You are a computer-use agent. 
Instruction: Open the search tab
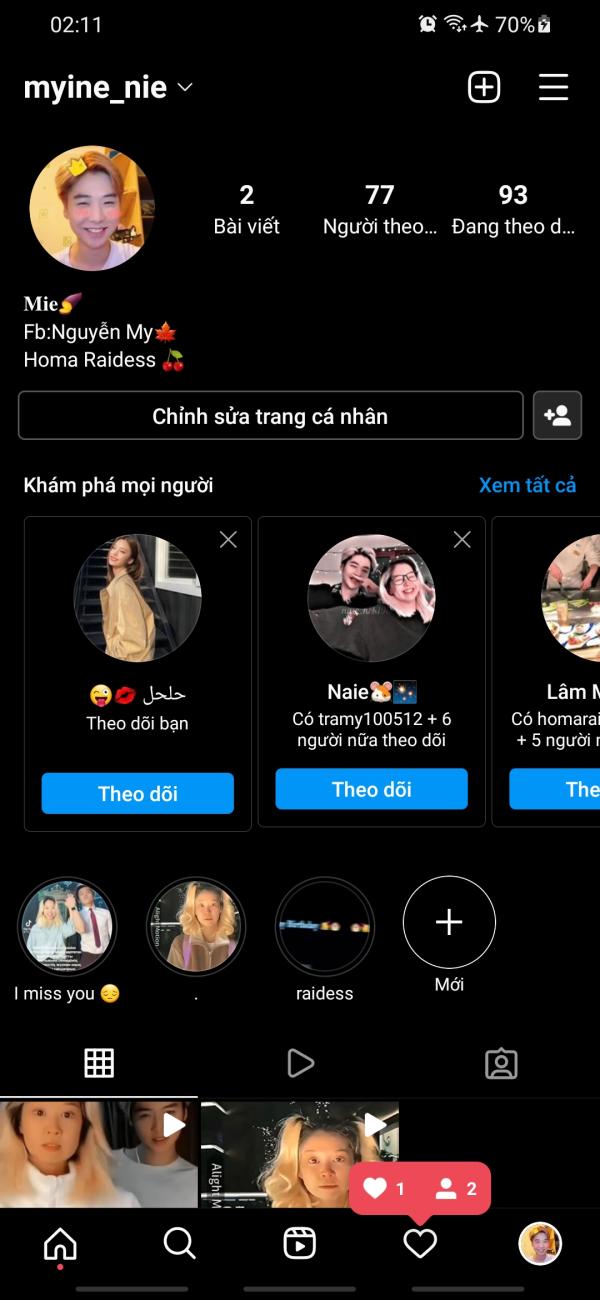[x=180, y=1243]
